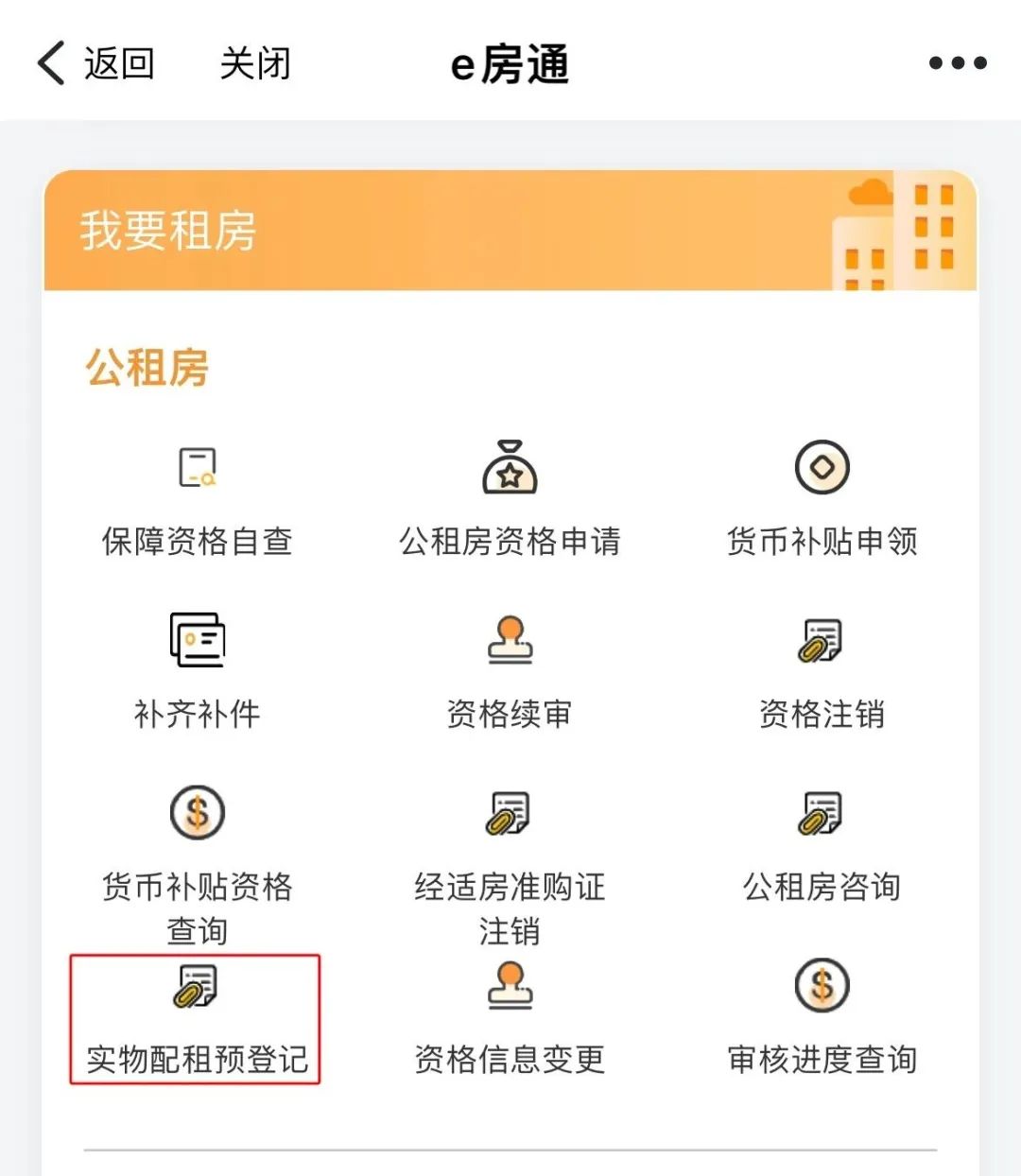
Task: Select 货币补贴资格查询 dollar icon
Action: (196, 813)
